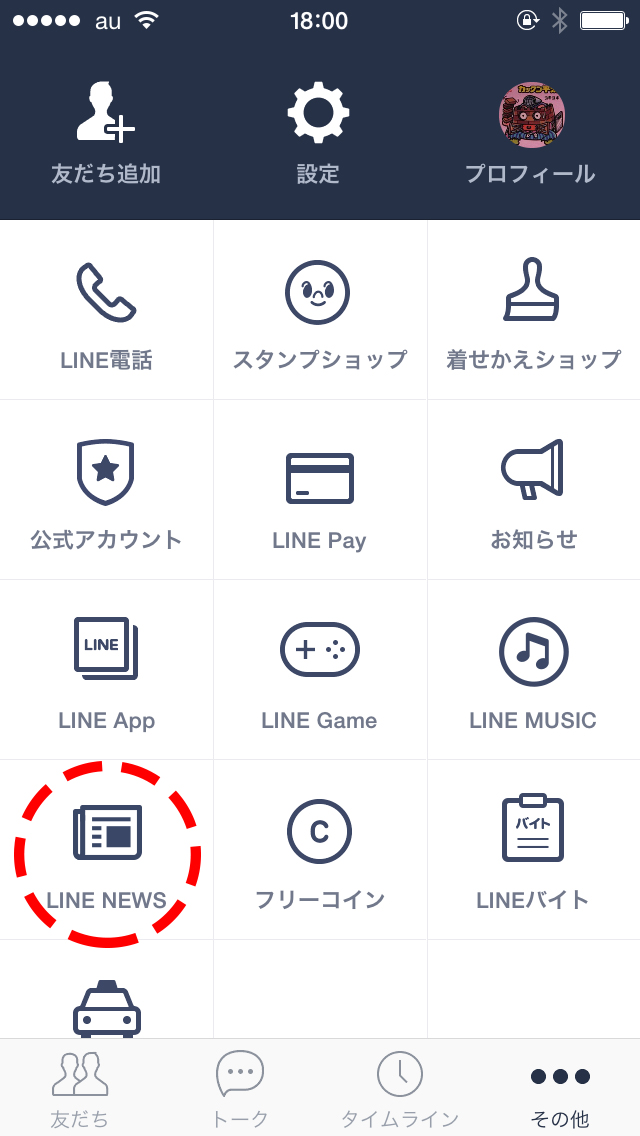Screen dimensions: 640x1136
Task: Open LINE MUSIC
Action: 533,671
